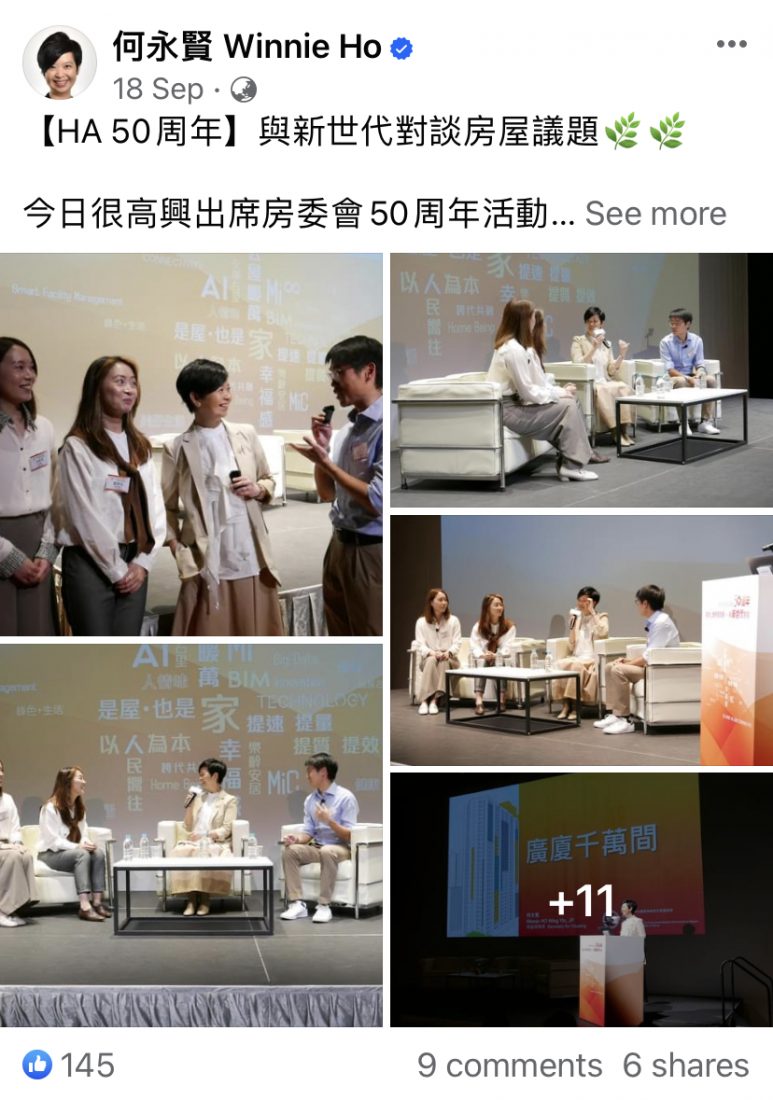Open the post's three-dot options menu
This screenshot has height=1100, width=773.
click(731, 45)
